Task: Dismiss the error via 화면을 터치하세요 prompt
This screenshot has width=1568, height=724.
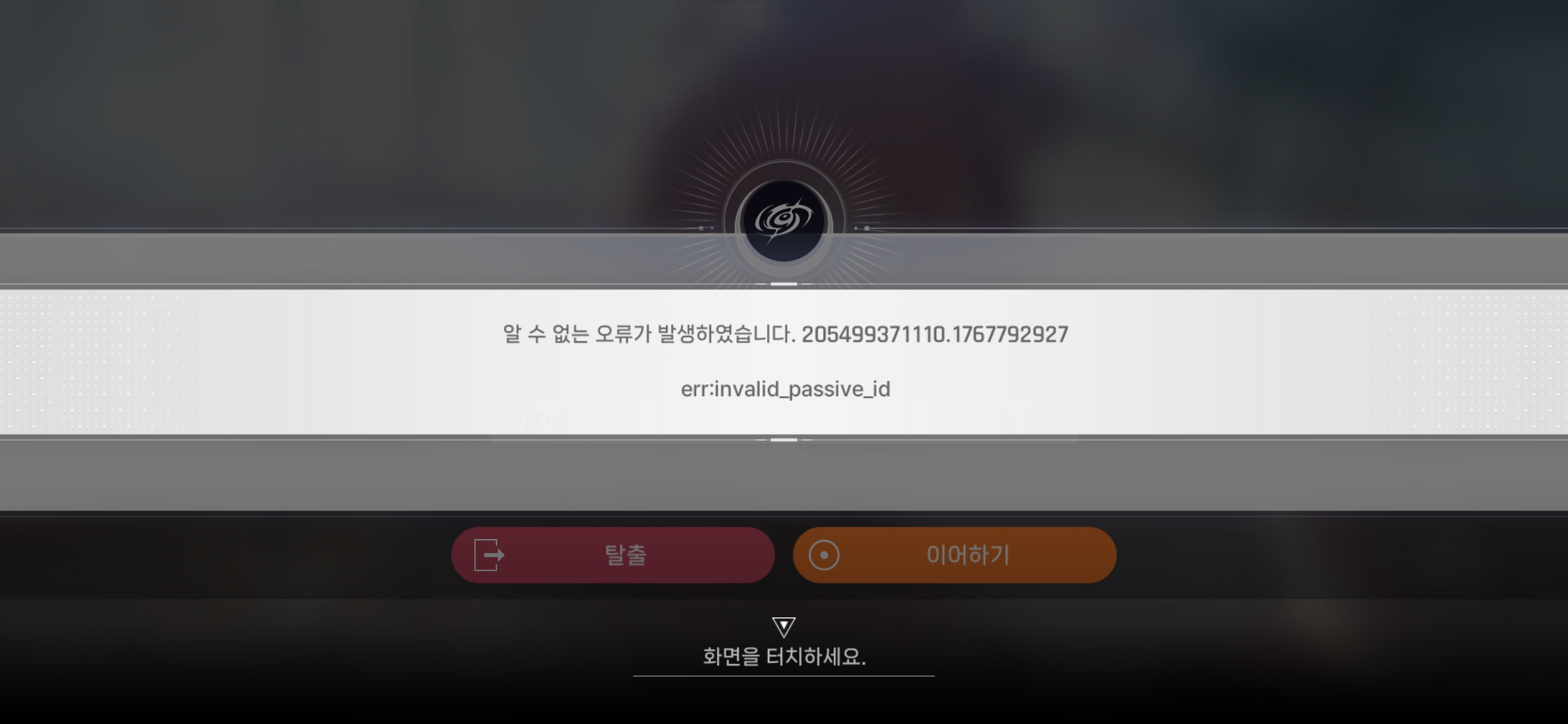Action: [x=783, y=656]
